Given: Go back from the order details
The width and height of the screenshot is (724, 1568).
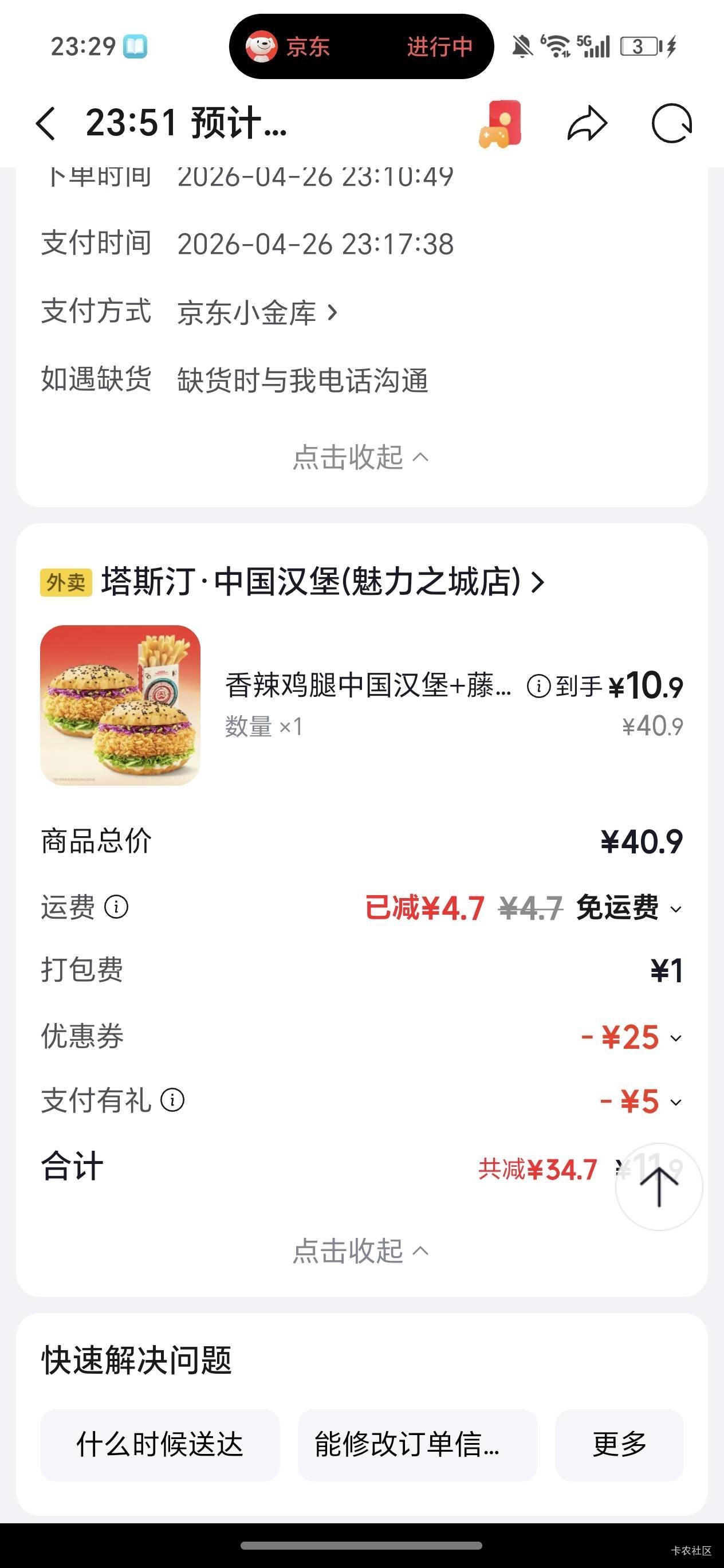Looking at the screenshot, I should tap(46, 124).
